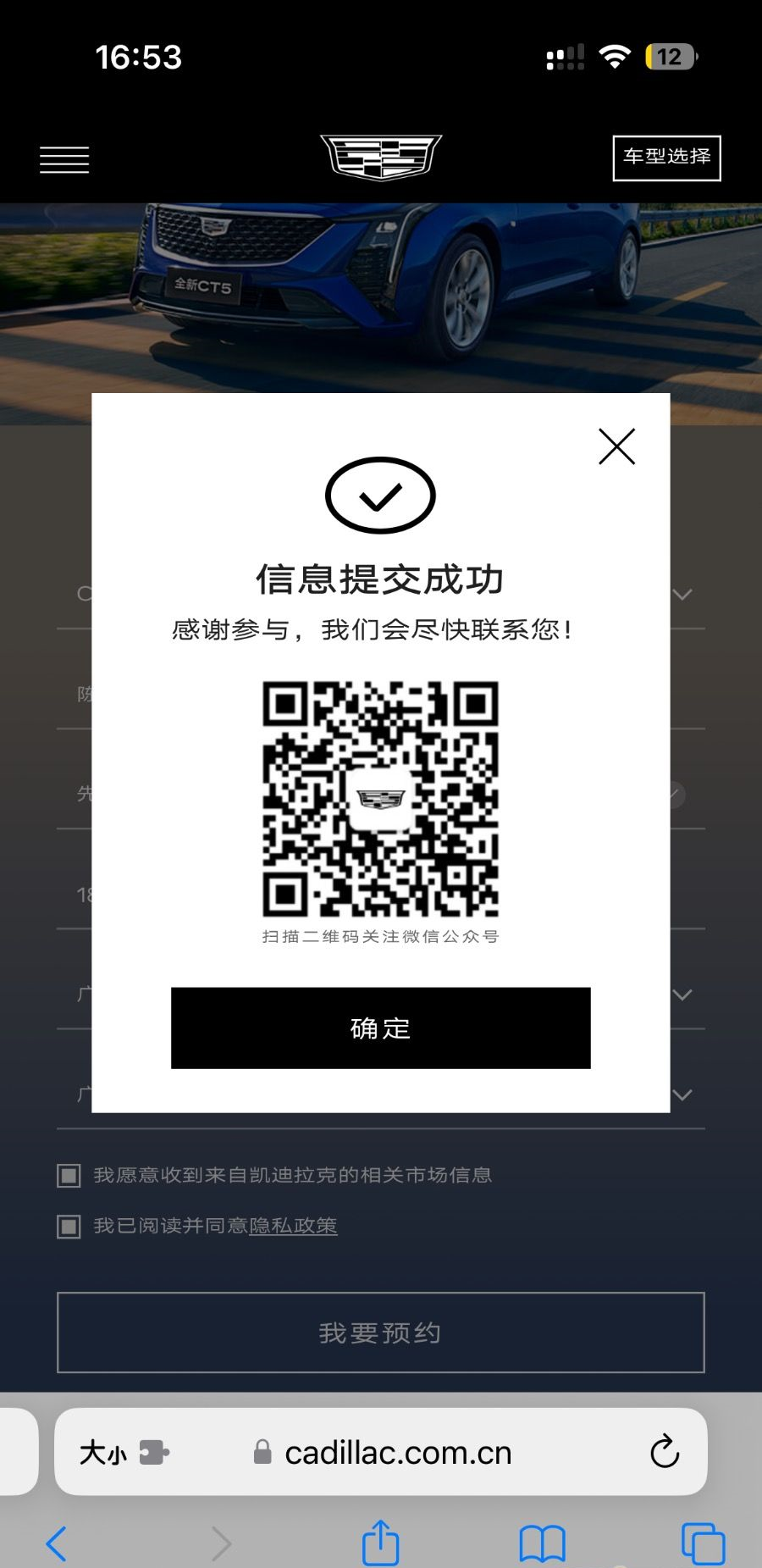The image size is (762, 1568).
Task: Show open Safari tabs
Action: pyautogui.click(x=703, y=1543)
